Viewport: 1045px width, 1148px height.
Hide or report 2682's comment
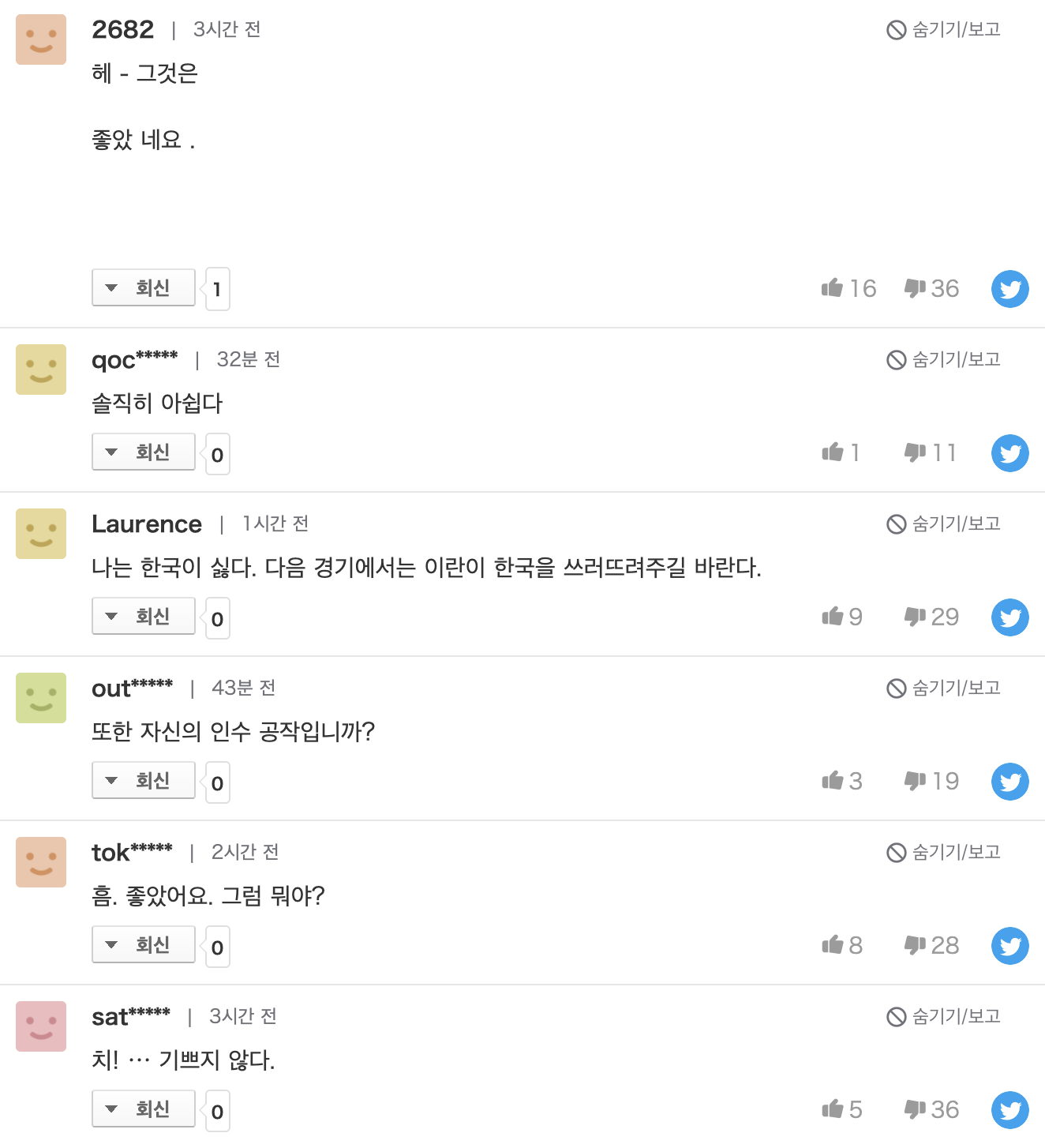(x=943, y=30)
